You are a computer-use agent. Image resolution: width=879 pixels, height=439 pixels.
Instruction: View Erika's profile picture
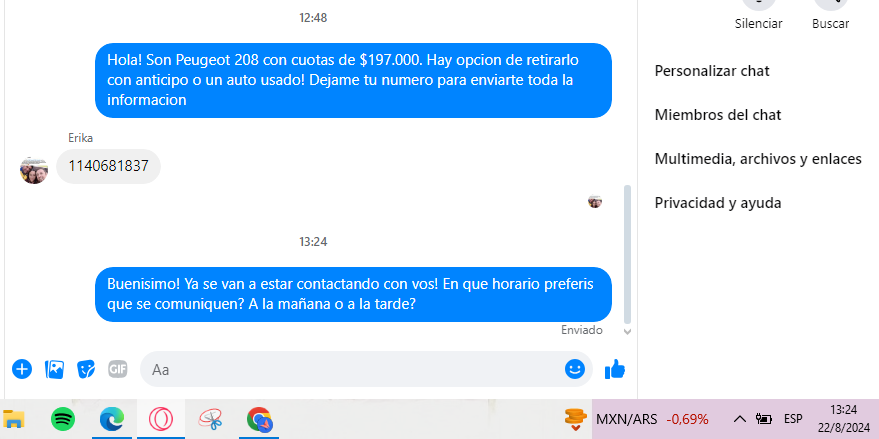coord(34,169)
